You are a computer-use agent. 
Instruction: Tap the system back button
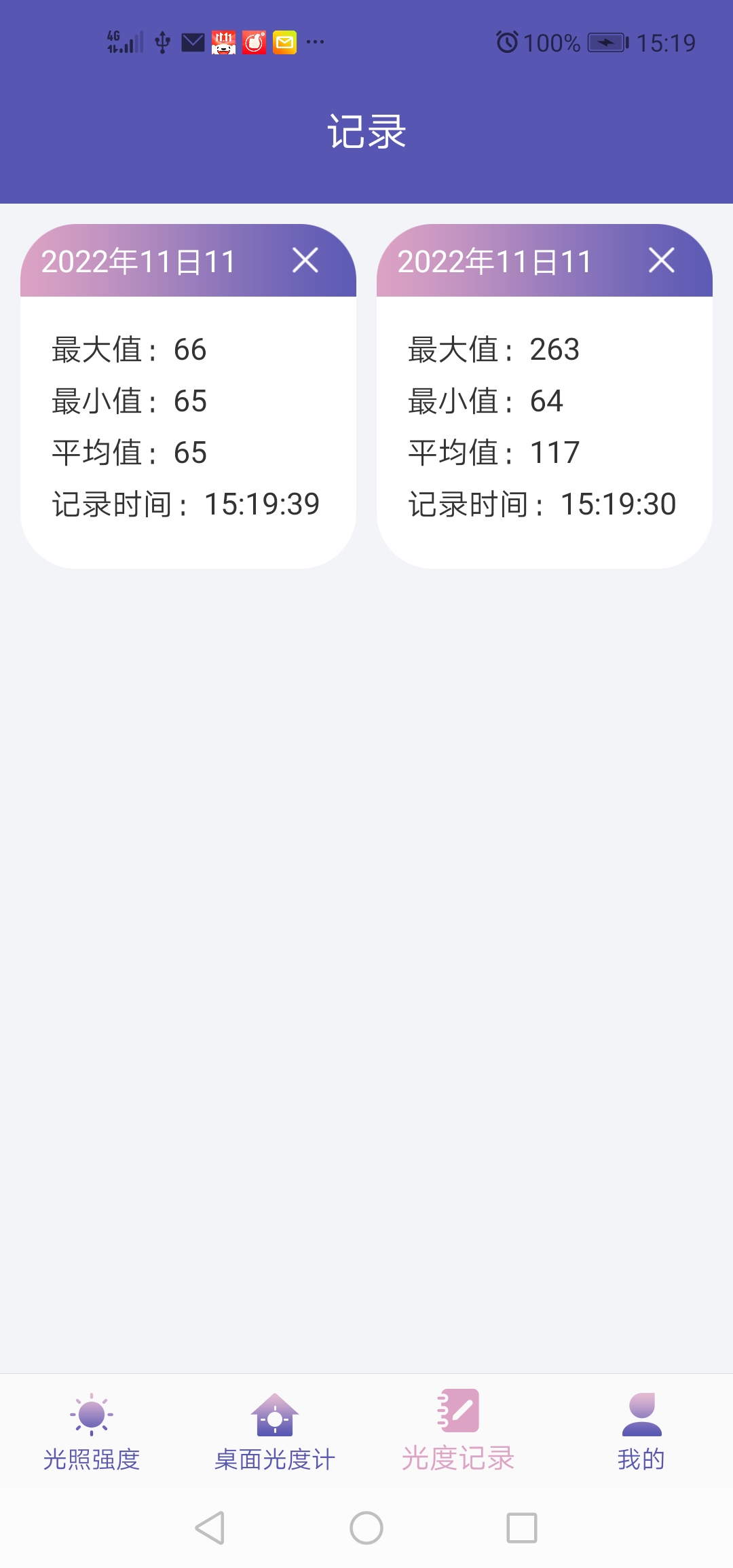tap(210, 1528)
